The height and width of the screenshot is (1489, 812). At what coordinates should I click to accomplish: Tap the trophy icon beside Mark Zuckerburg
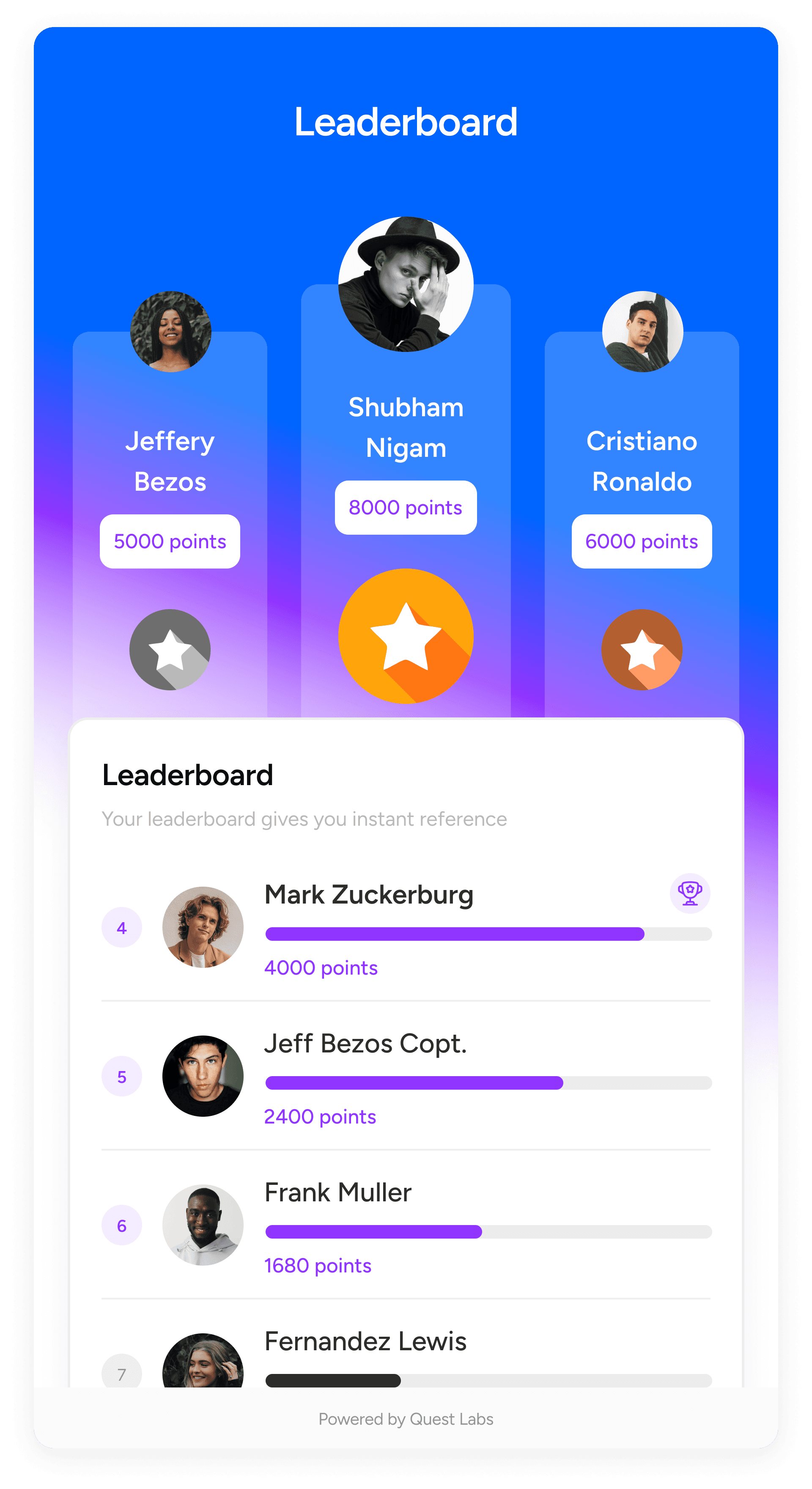pyautogui.click(x=689, y=893)
